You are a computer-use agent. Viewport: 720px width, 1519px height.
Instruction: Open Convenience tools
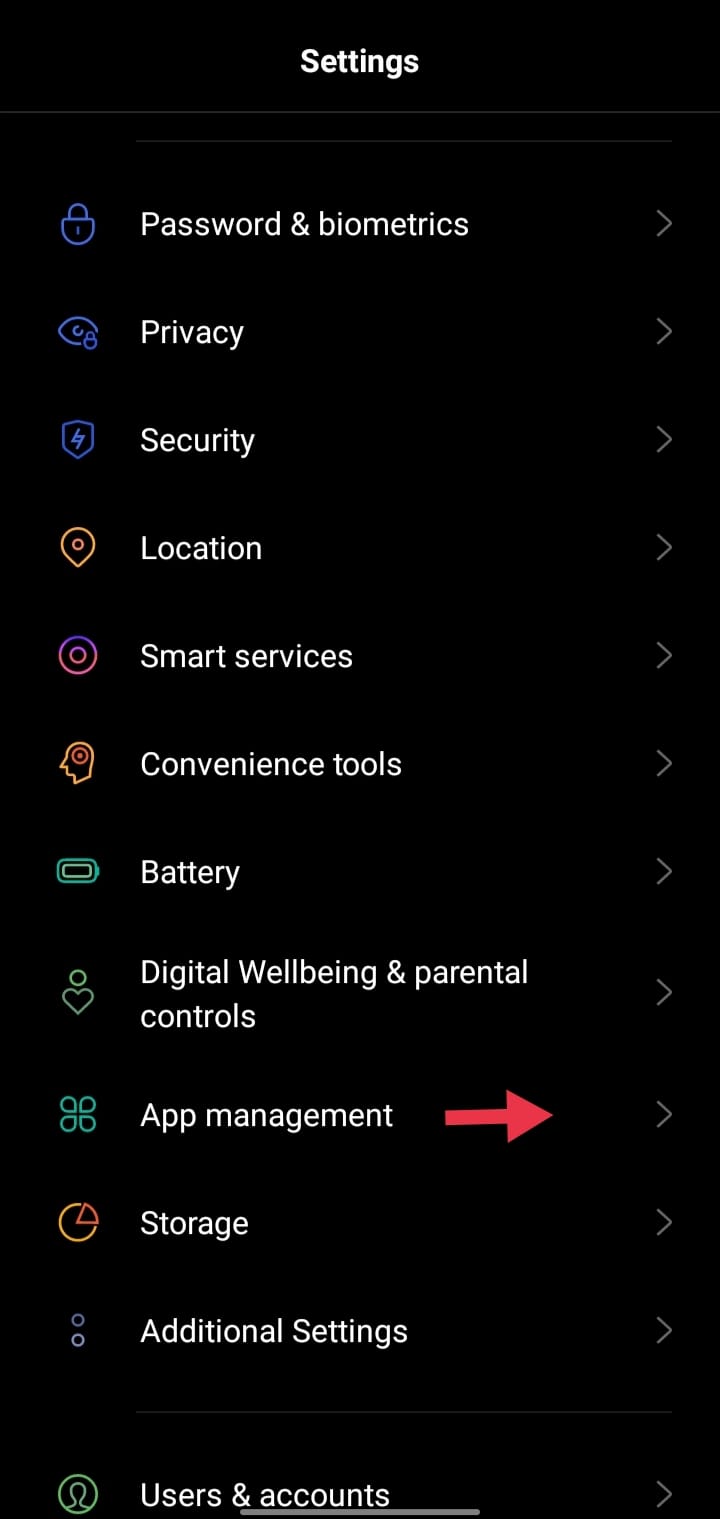(x=360, y=764)
